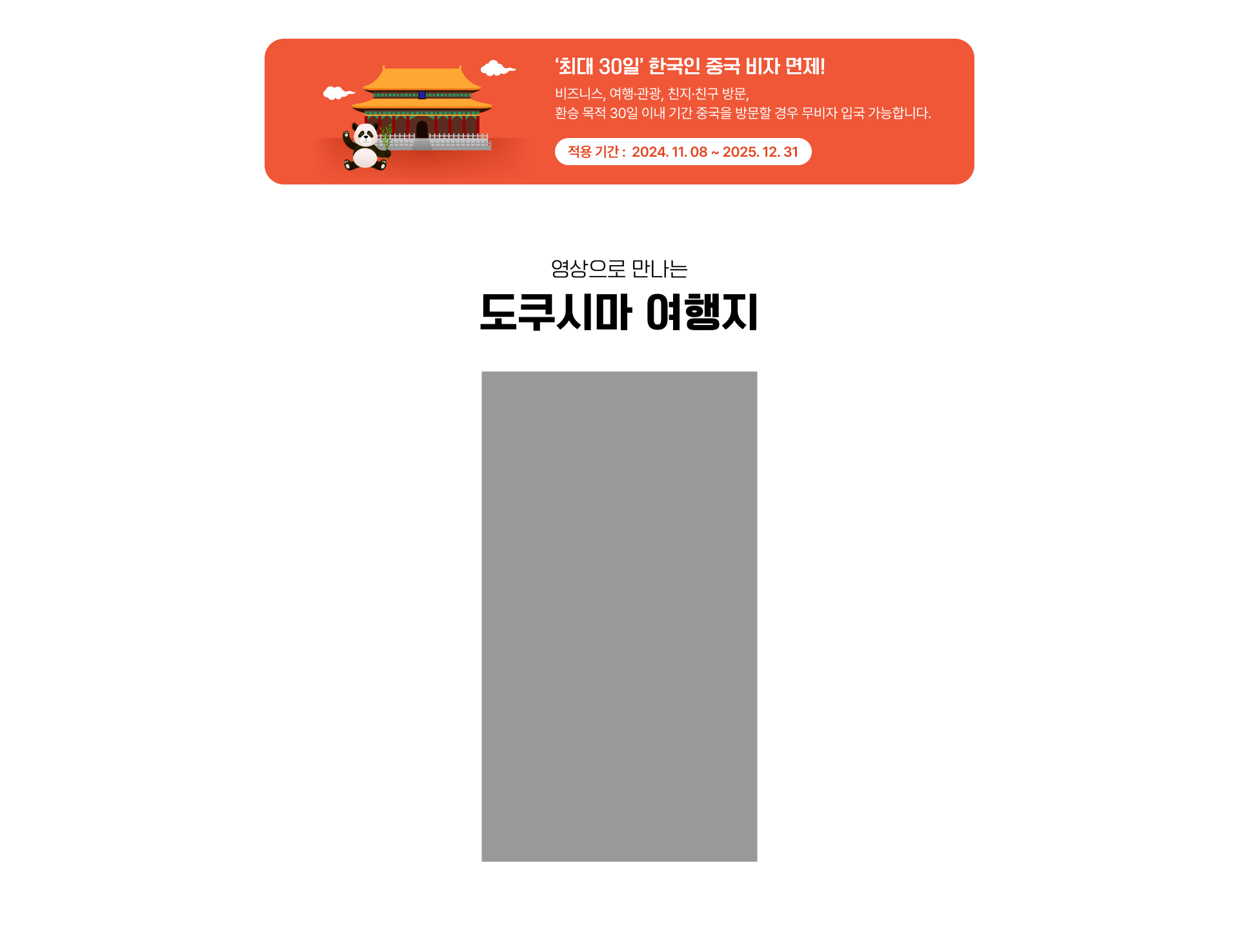Viewport: 1239px width, 952px height.
Task: Play the Tokushima travel destination video
Action: pos(619,616)
